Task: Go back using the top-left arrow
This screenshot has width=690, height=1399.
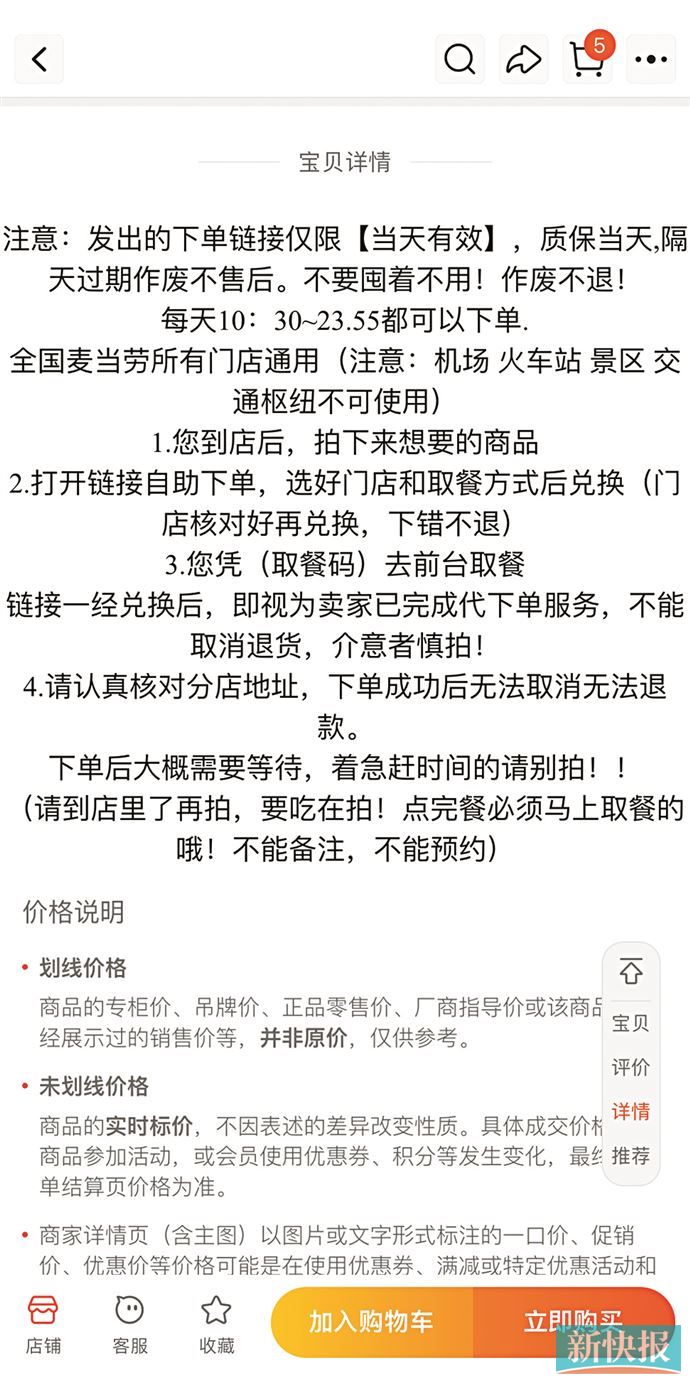Action: (x=39, y=59)
